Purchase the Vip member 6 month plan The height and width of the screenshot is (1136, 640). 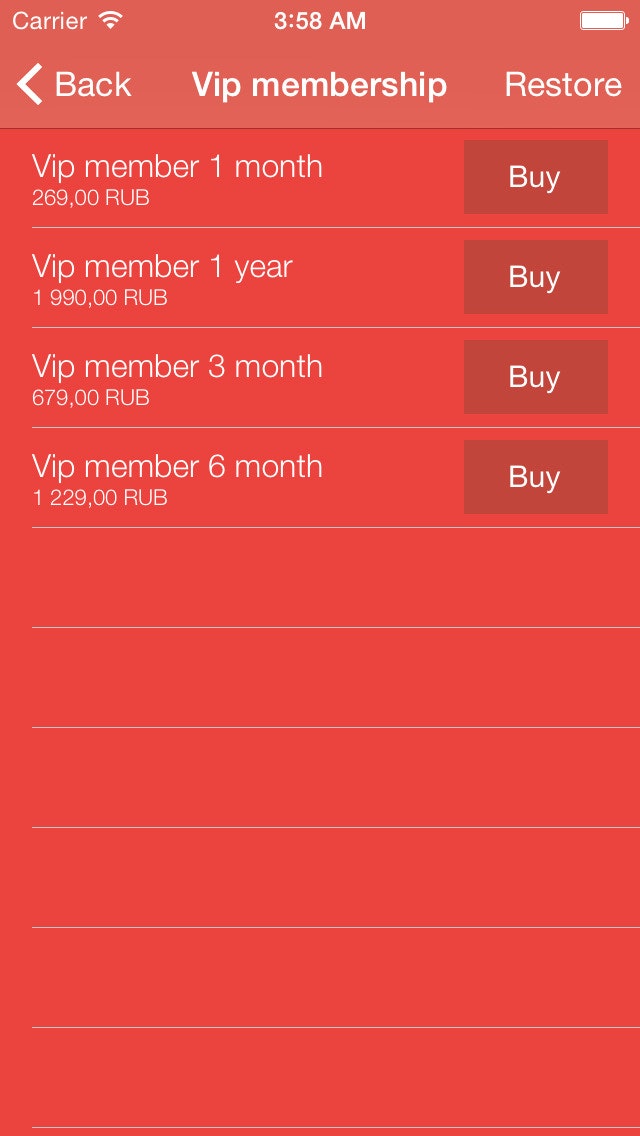coord(535,477)
